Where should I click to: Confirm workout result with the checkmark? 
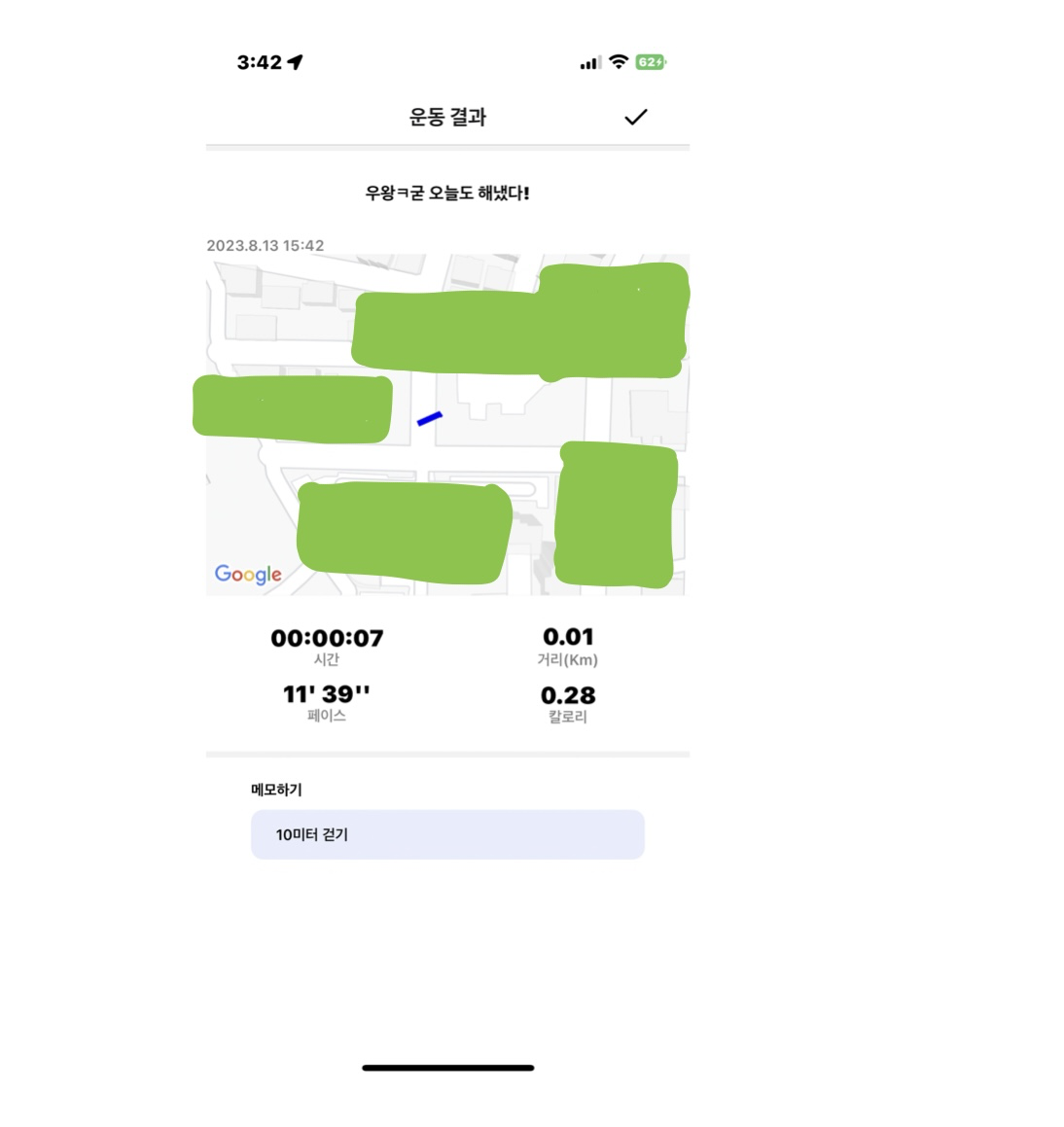[x=635, y=118]
